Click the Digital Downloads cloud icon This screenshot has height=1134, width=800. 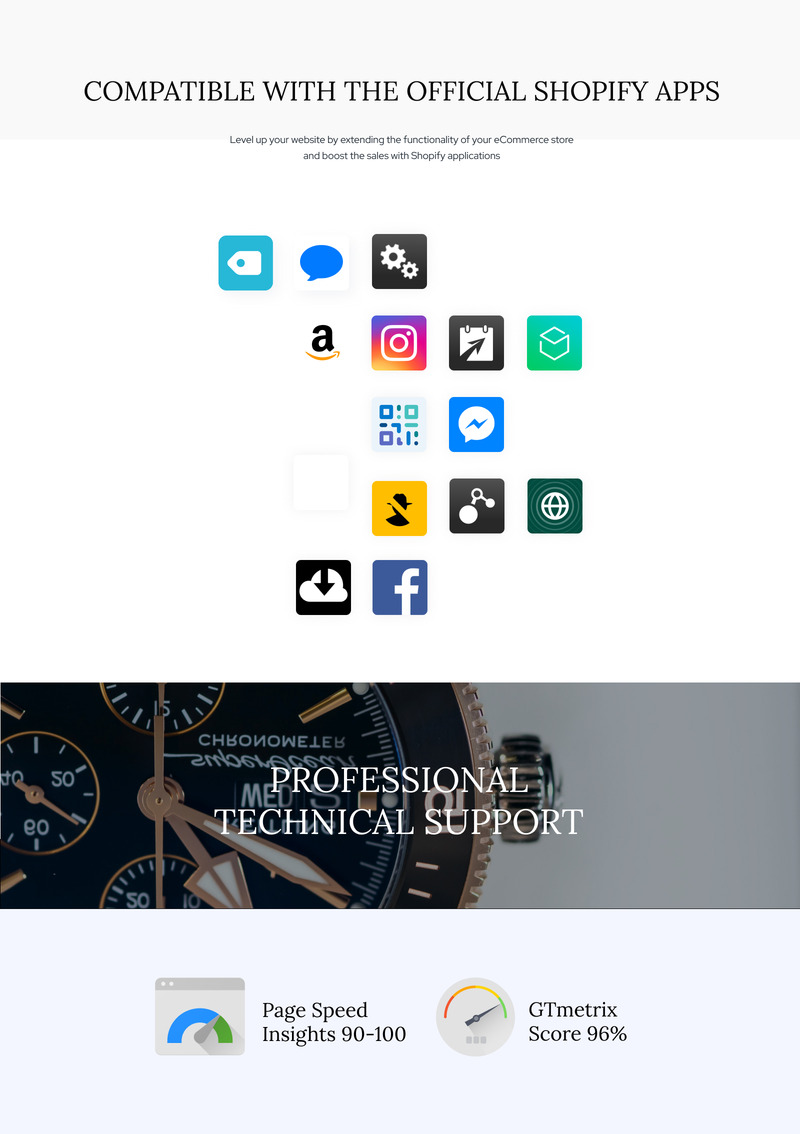pos(323,587)
